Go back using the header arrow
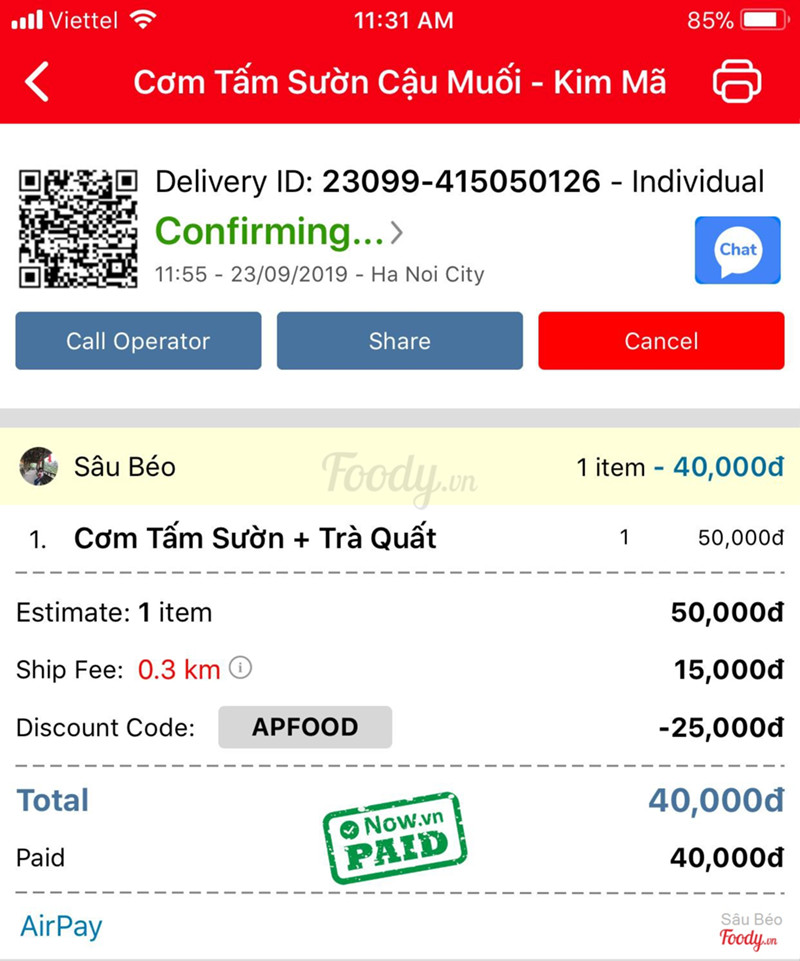The width and height of the screenshot is (800, 961). click(x=37, y=82)
